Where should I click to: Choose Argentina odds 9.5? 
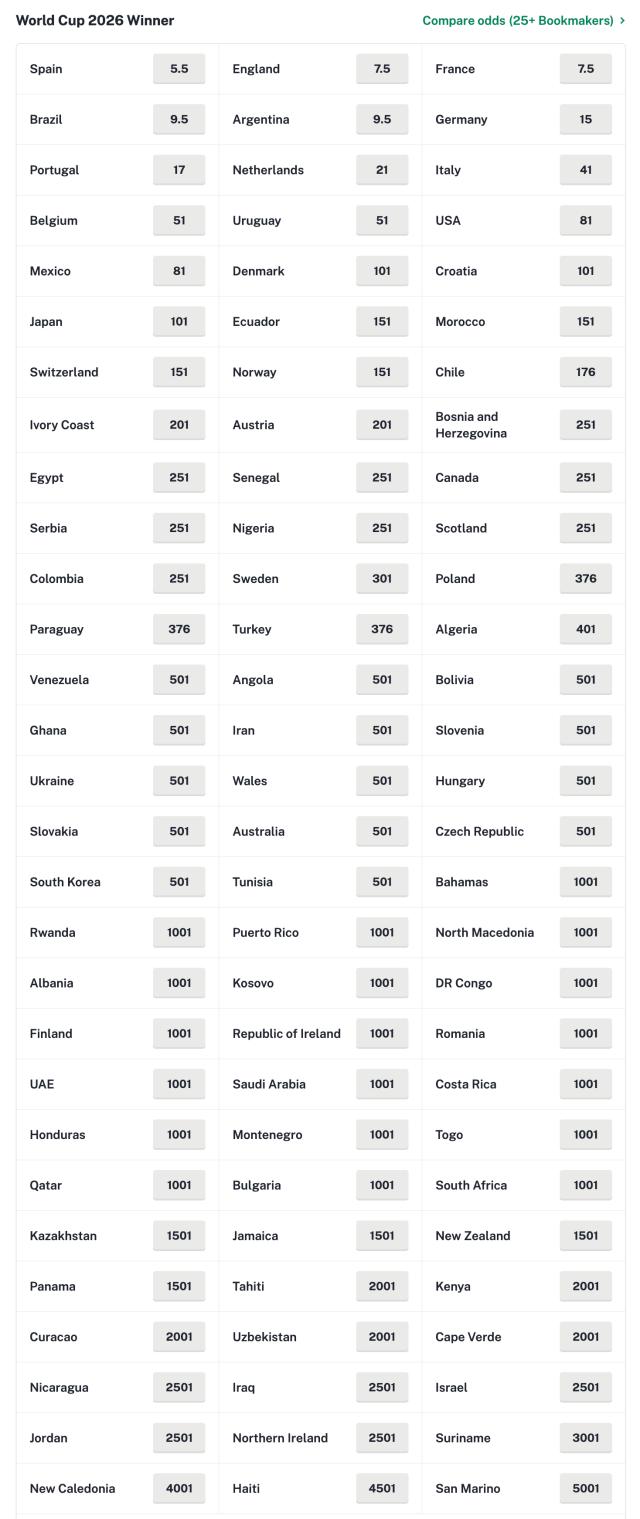(382, 119)
